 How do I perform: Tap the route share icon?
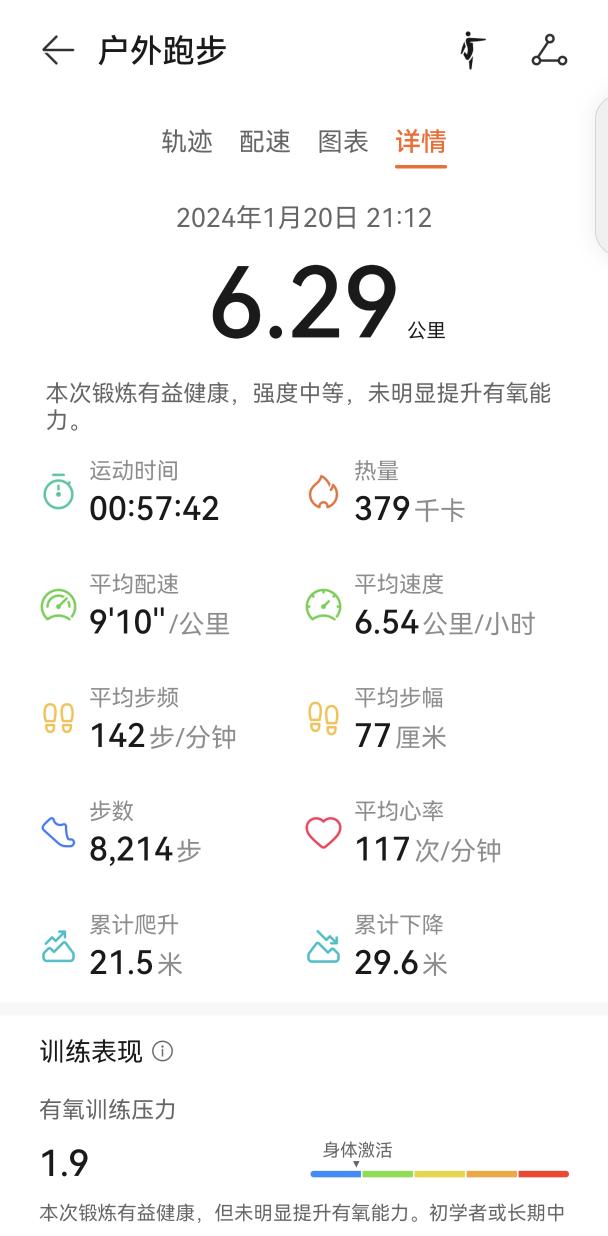549,51
